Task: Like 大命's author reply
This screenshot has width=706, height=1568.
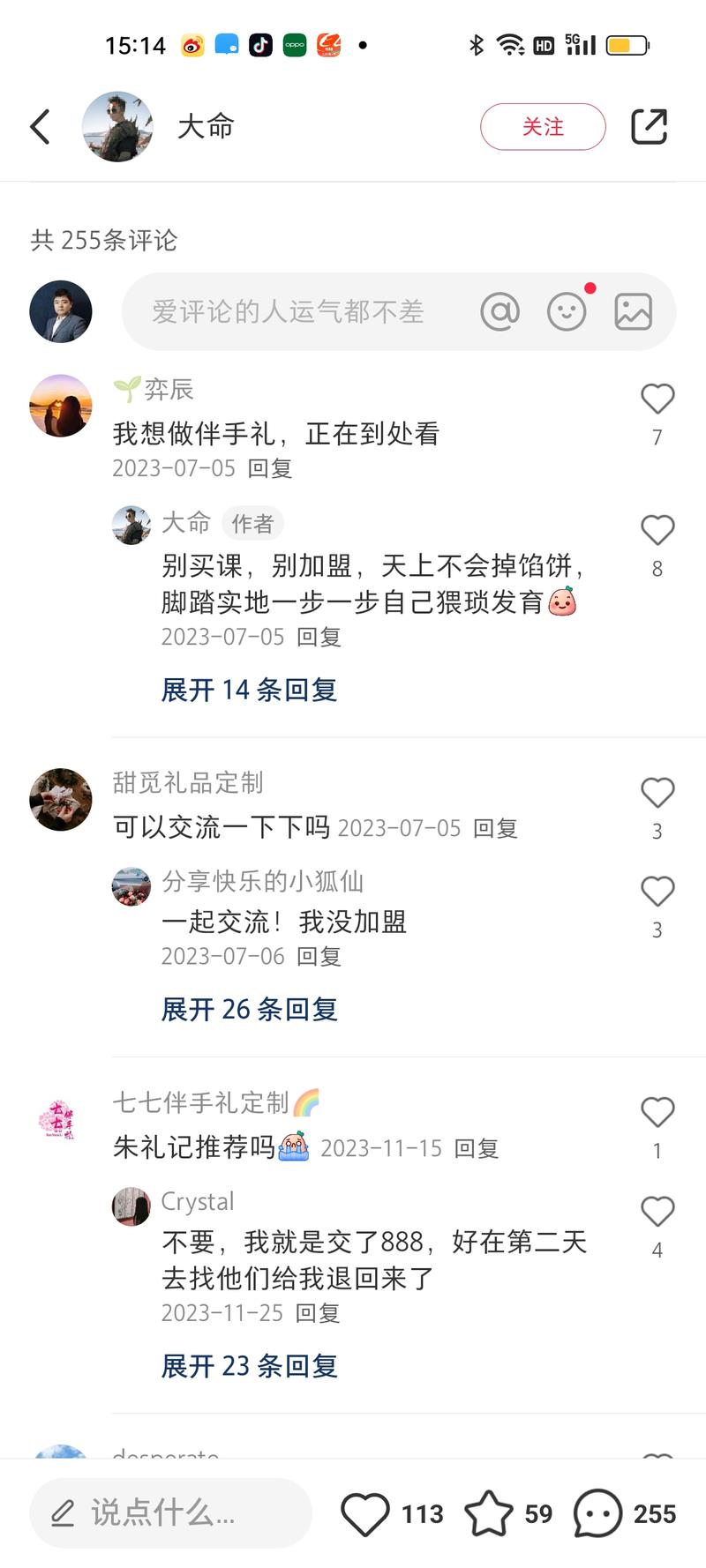Action: (x=657, y=530)
